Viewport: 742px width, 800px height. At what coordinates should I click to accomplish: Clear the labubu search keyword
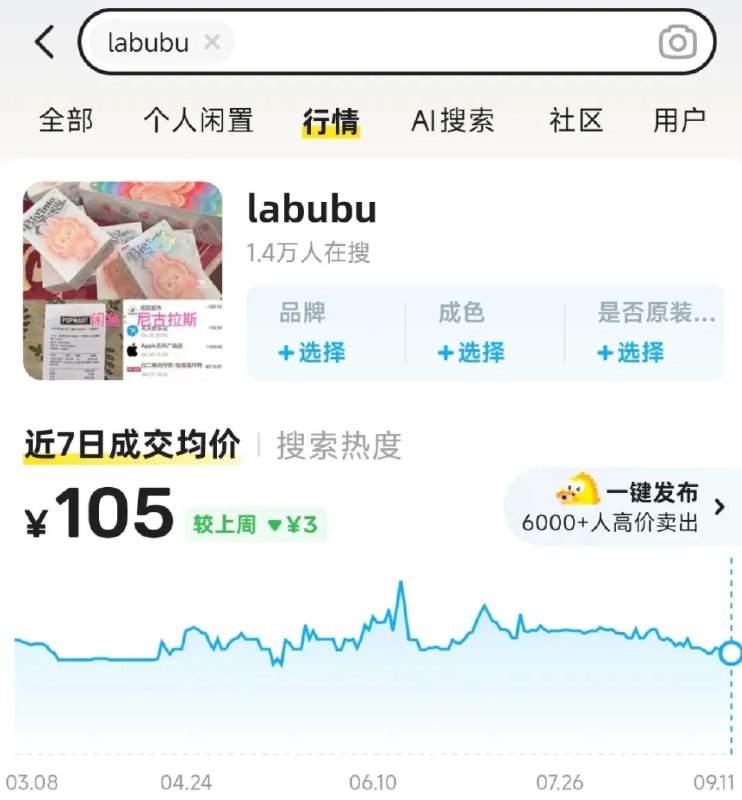(211, 42)
